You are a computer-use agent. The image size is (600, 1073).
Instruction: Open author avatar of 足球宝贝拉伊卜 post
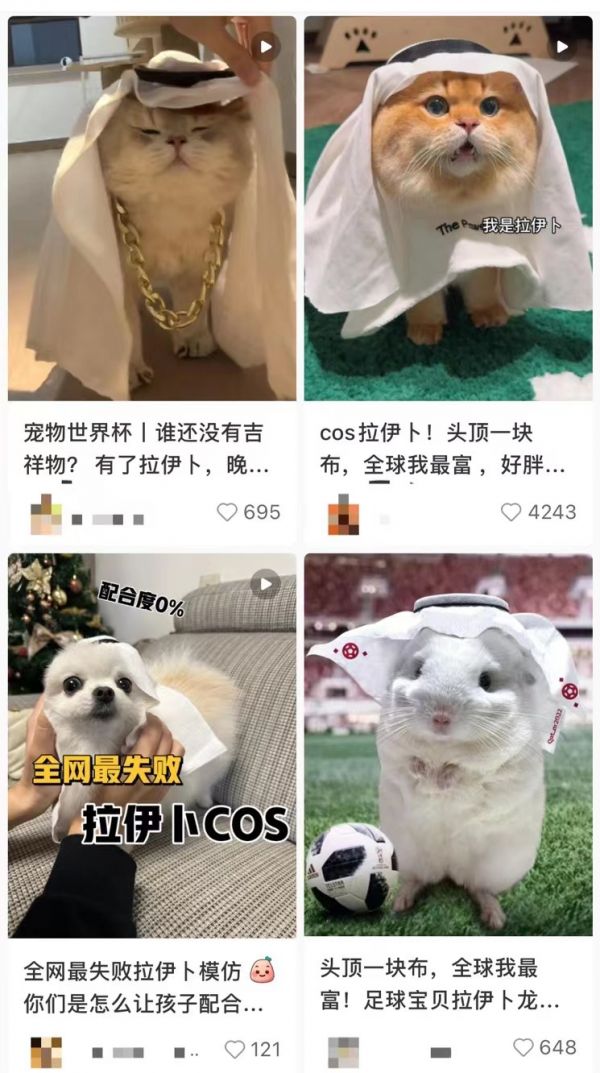point(343,1050)
